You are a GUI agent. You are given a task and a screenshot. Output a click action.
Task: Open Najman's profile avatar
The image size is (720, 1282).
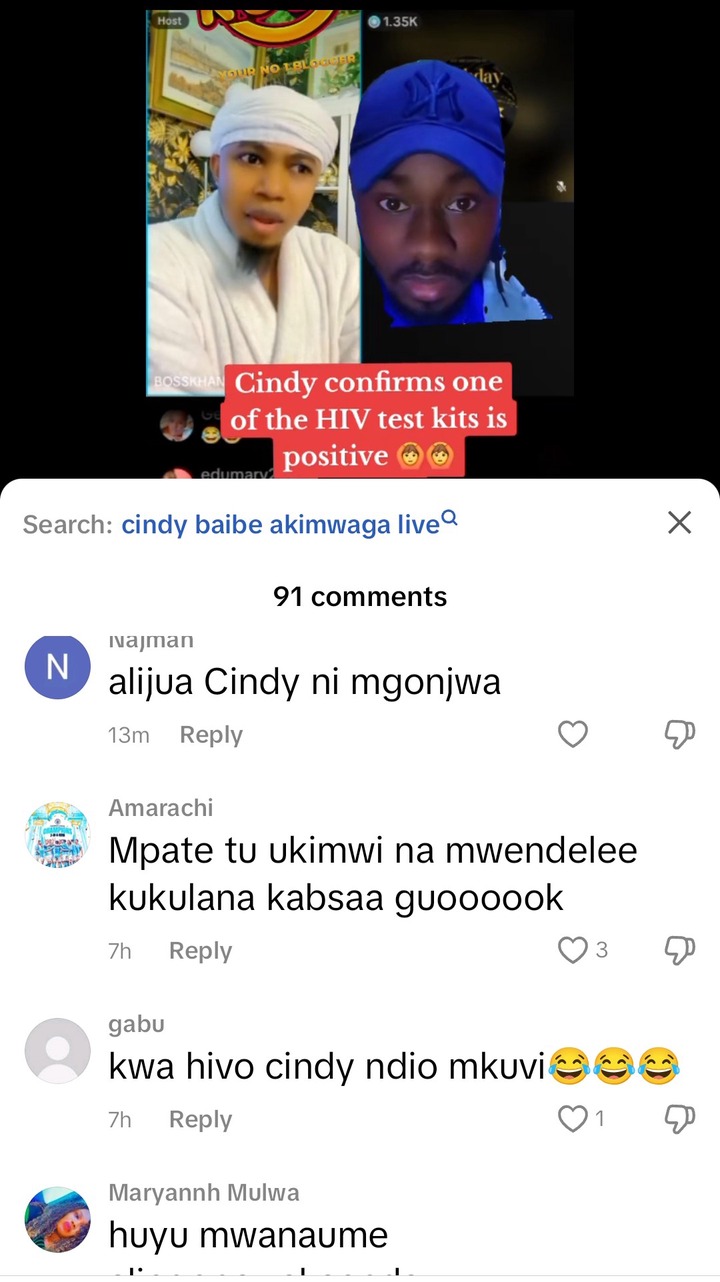pos(57,667)
